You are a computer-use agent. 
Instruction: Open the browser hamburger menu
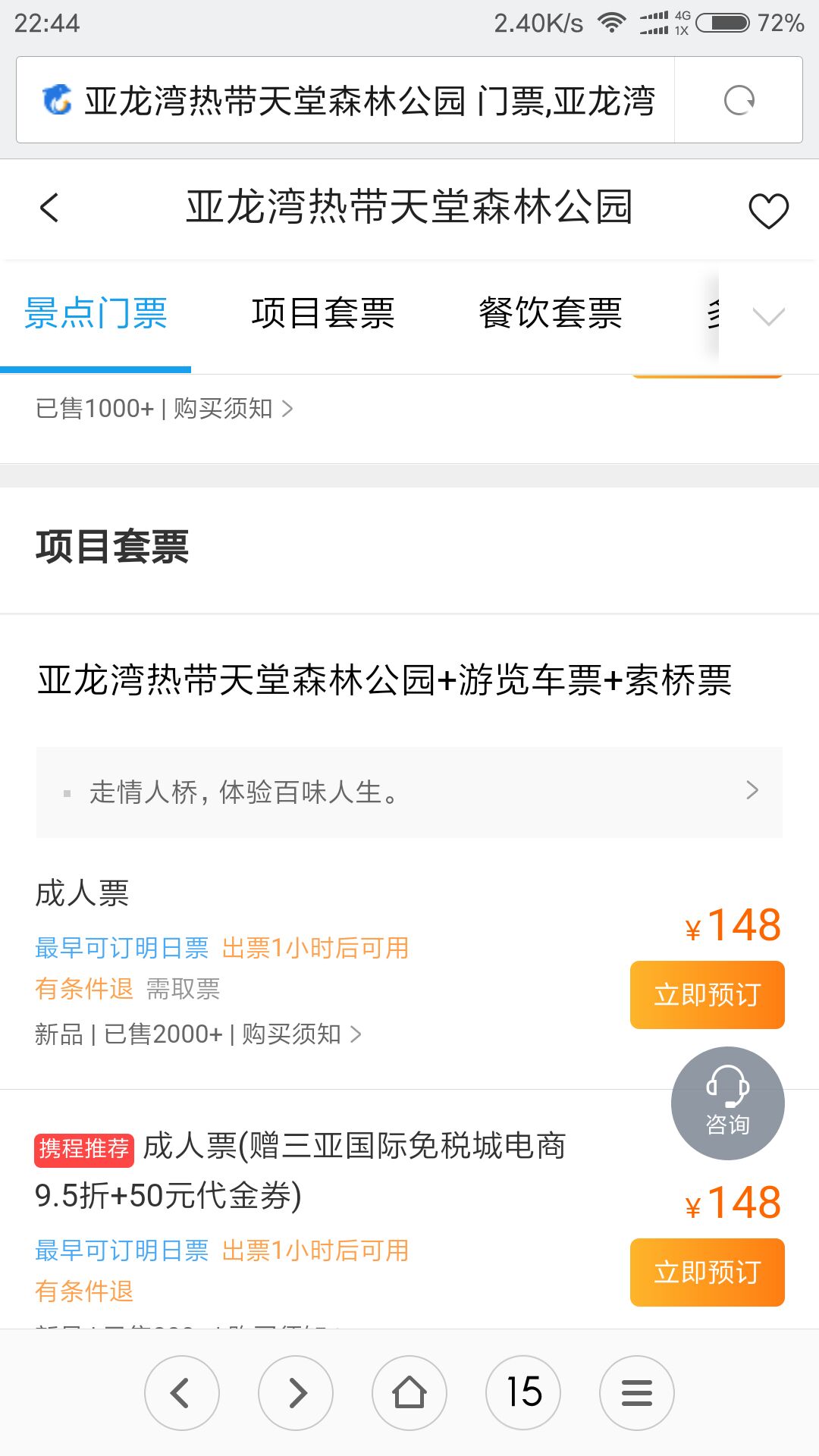637,1393
